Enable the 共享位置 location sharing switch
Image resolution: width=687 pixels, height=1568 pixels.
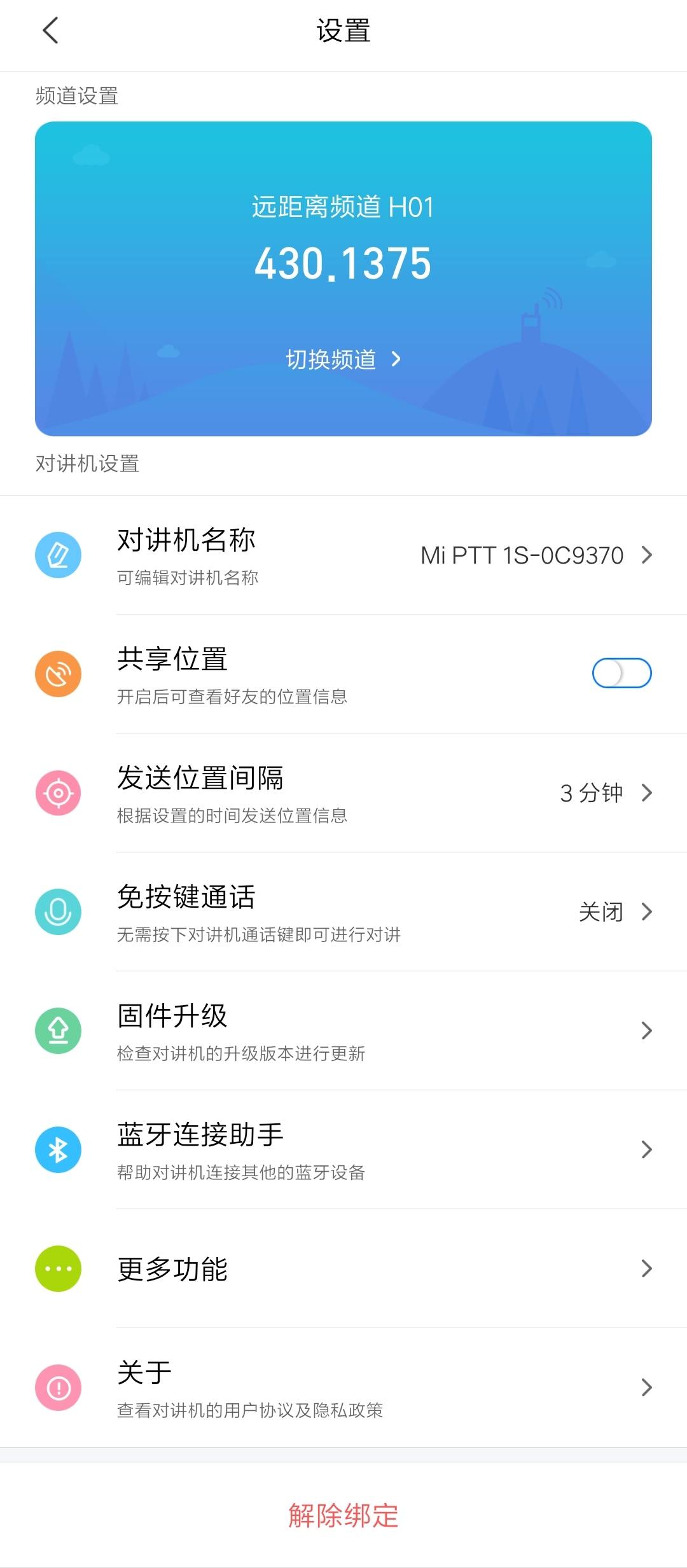622,674
